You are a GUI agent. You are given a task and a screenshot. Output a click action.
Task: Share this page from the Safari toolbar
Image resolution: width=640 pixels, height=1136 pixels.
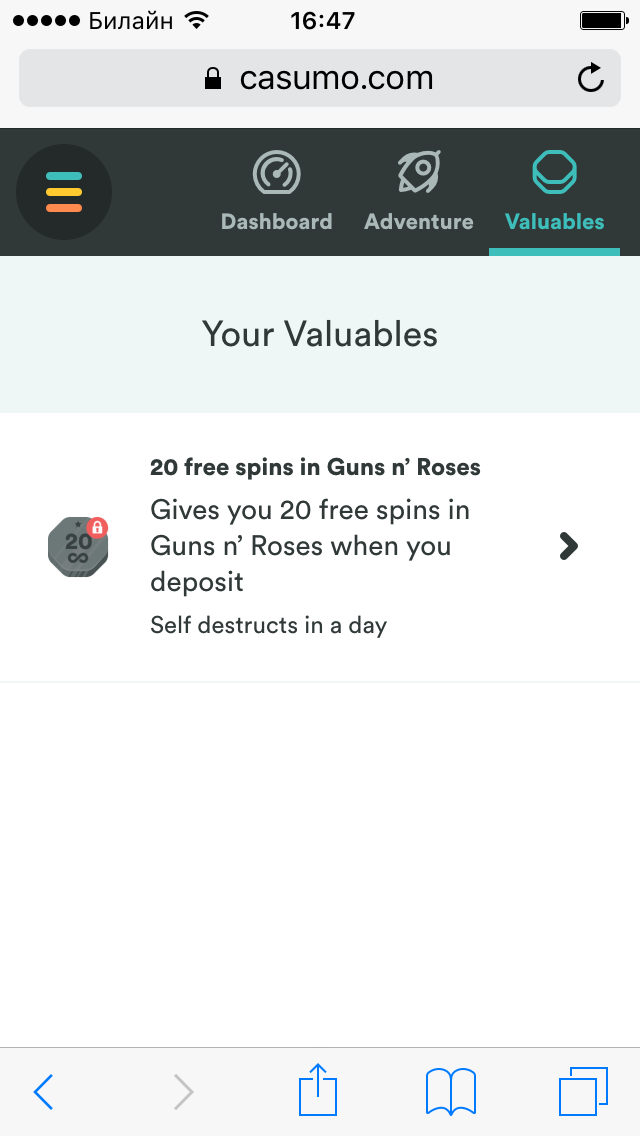[318, 1091]
